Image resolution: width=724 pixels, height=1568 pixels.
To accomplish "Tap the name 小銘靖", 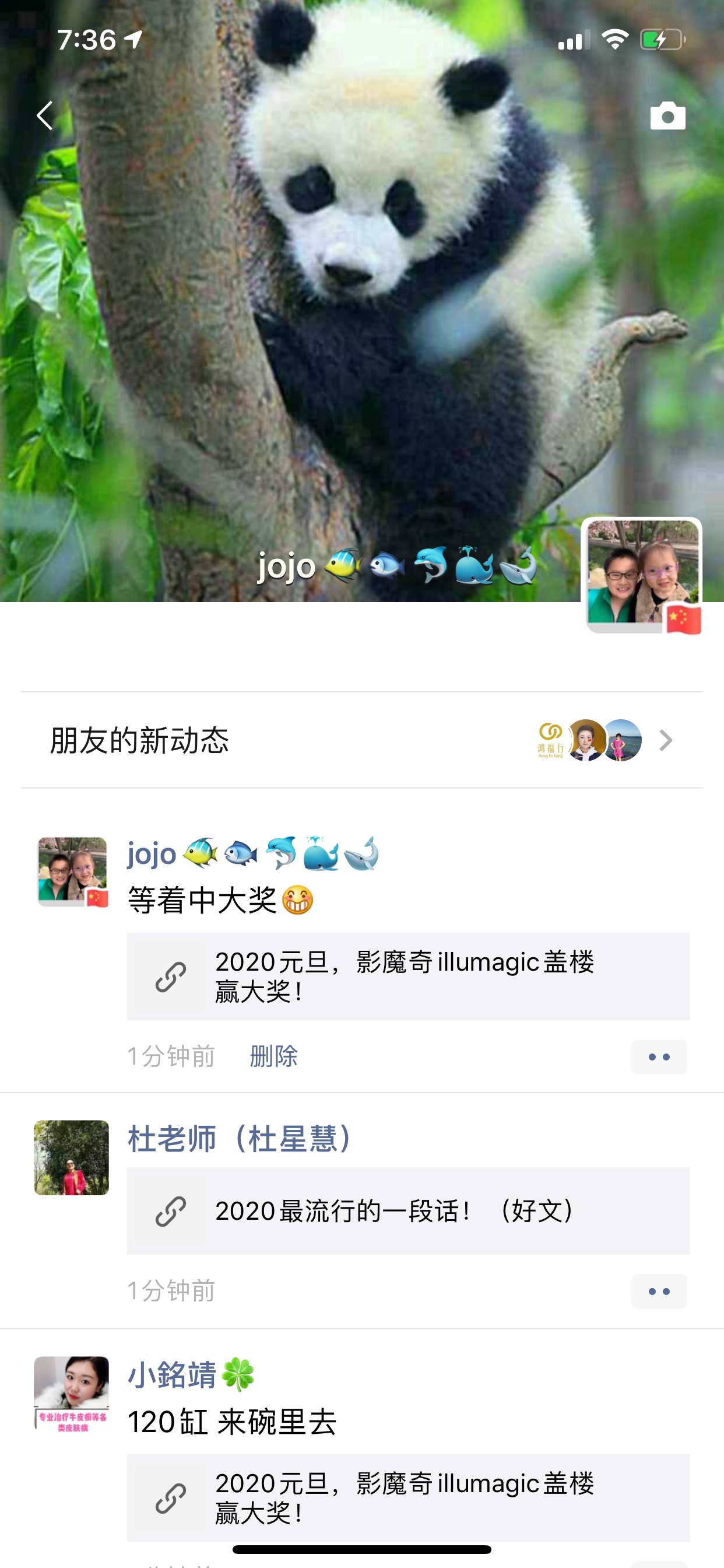I will pos(173,1375).
